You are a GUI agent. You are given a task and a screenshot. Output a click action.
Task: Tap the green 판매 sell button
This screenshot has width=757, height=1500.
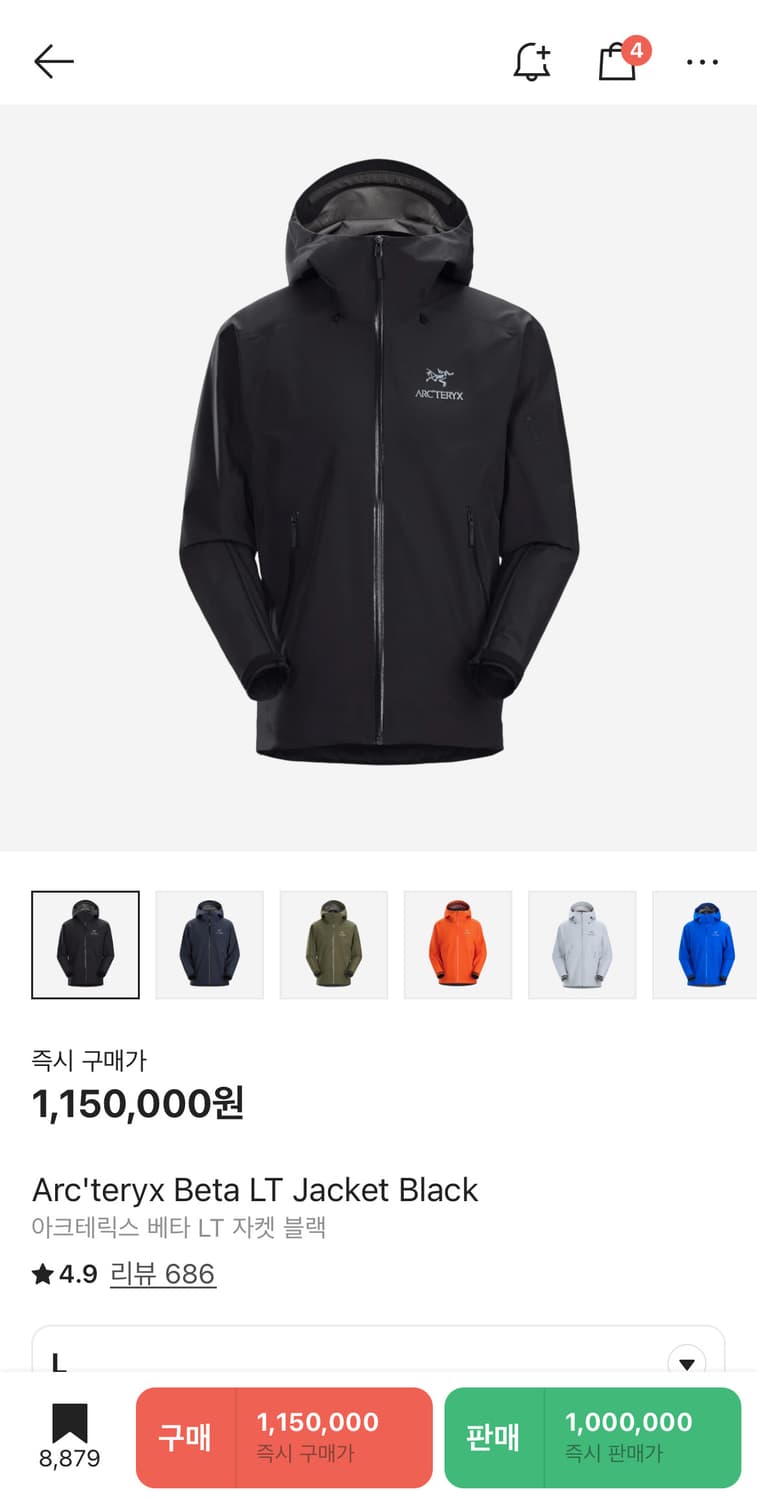593,1437
